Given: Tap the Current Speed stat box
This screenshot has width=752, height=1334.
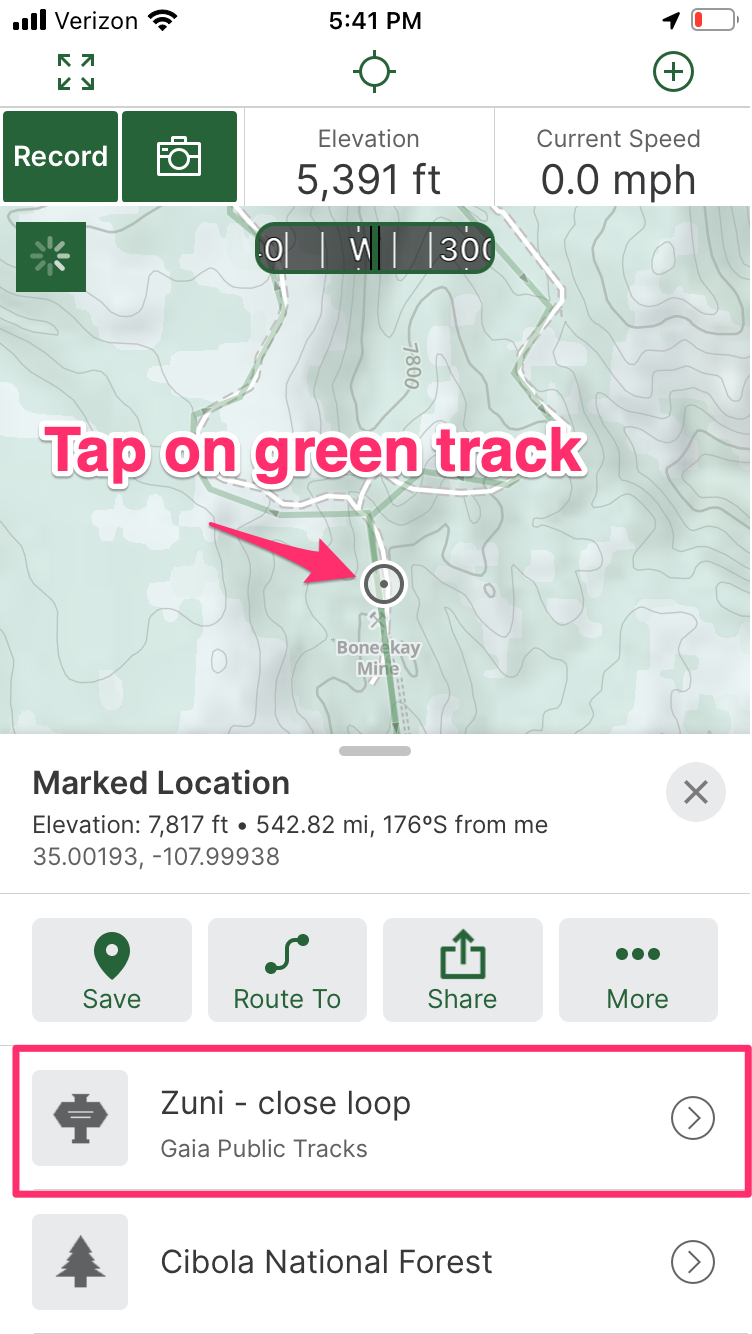Looking at the screenshot, I should (618, 157).
